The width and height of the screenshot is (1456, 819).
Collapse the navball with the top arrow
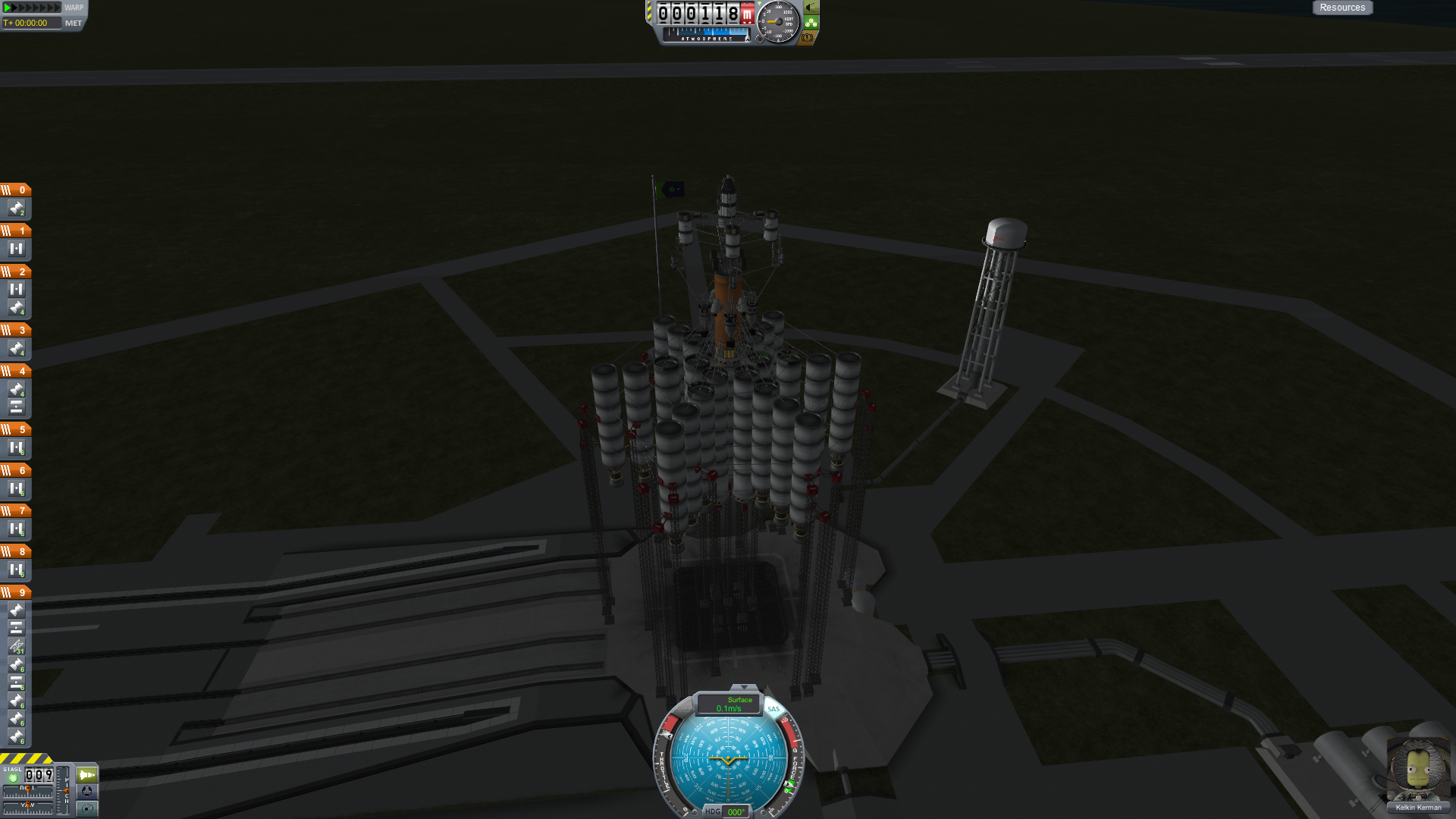743,688
